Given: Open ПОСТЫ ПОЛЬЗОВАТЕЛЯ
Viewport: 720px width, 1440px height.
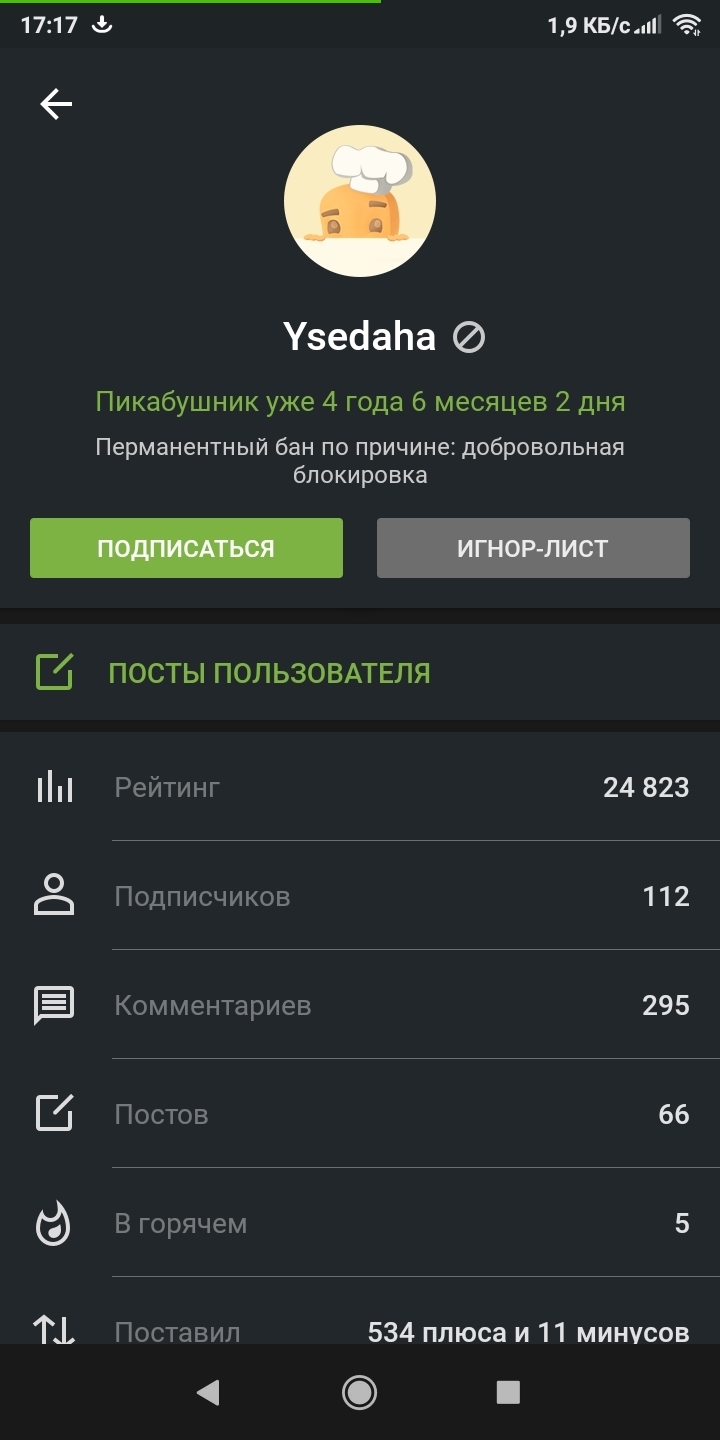Looking at the screenshot, I should pyautogui.click(x=268, y=673).
